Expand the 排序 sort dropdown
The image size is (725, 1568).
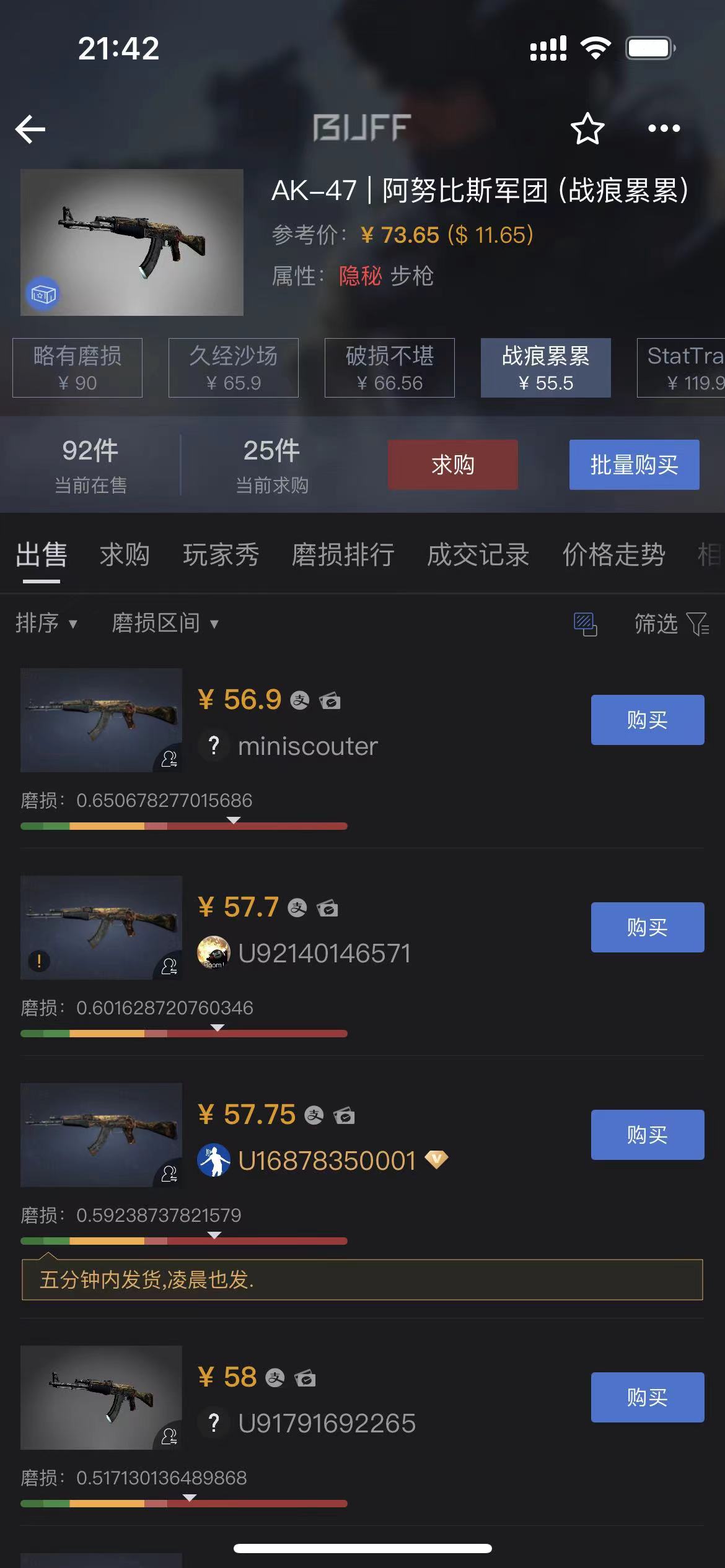pyautogui.click(x=46, y=623)
